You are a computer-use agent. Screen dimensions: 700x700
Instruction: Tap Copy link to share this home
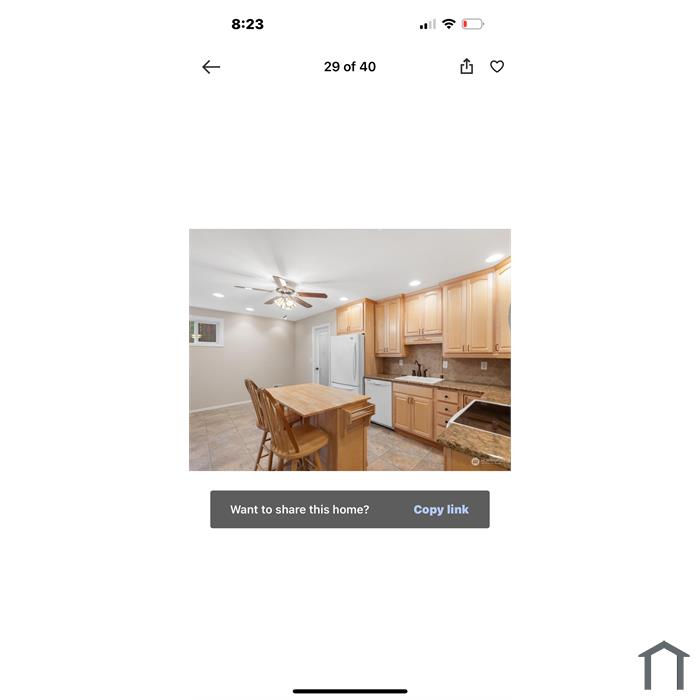coord(441,509)
